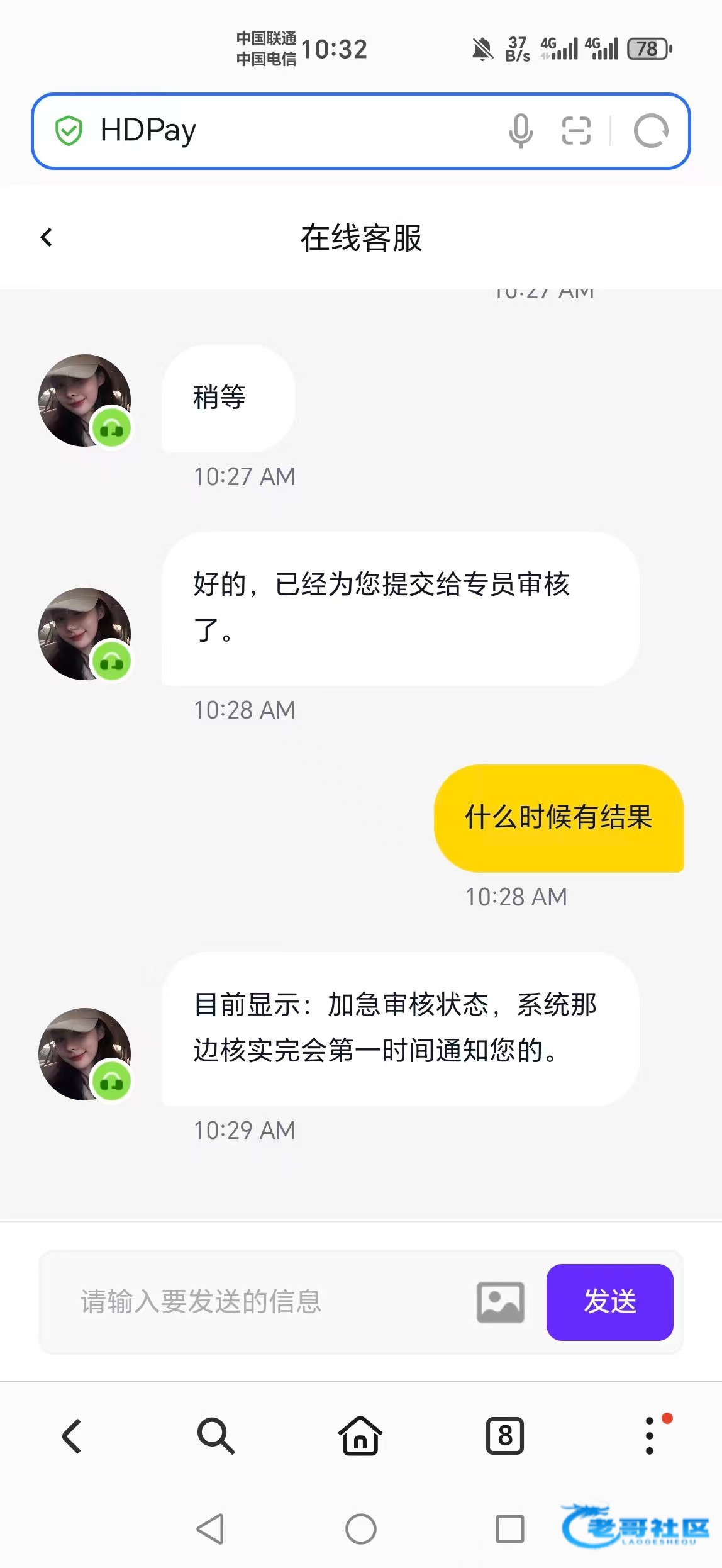Go to the browser home page
Screen dimensions: 722x1568
click(x=360, y=1436)
